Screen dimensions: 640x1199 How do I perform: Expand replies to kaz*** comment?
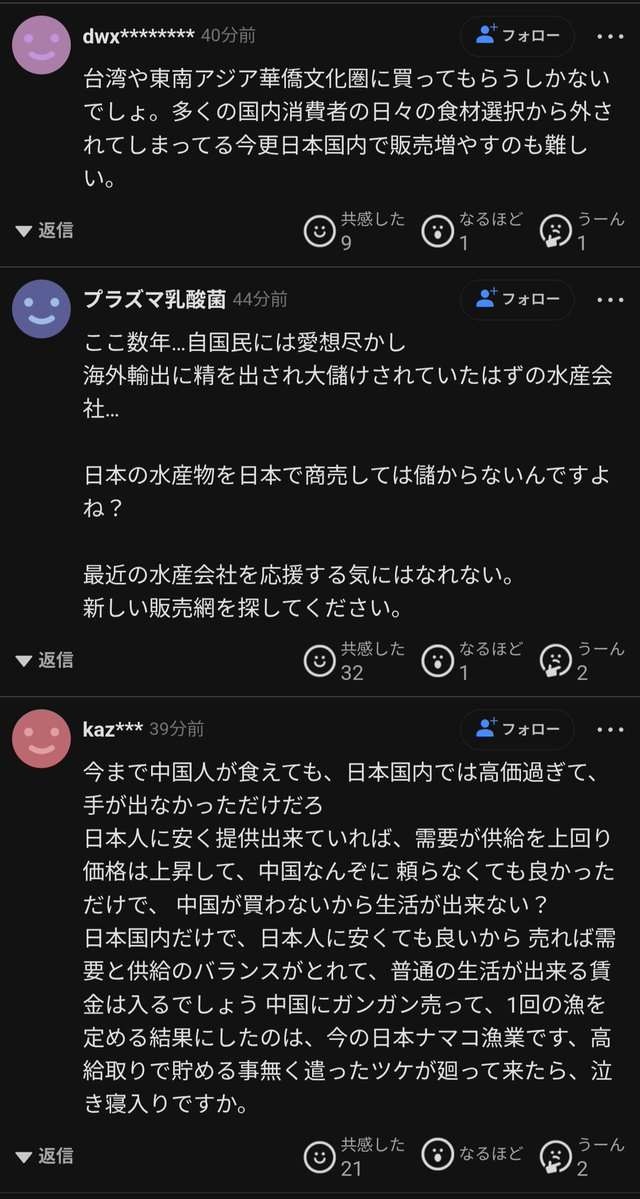46,1156
